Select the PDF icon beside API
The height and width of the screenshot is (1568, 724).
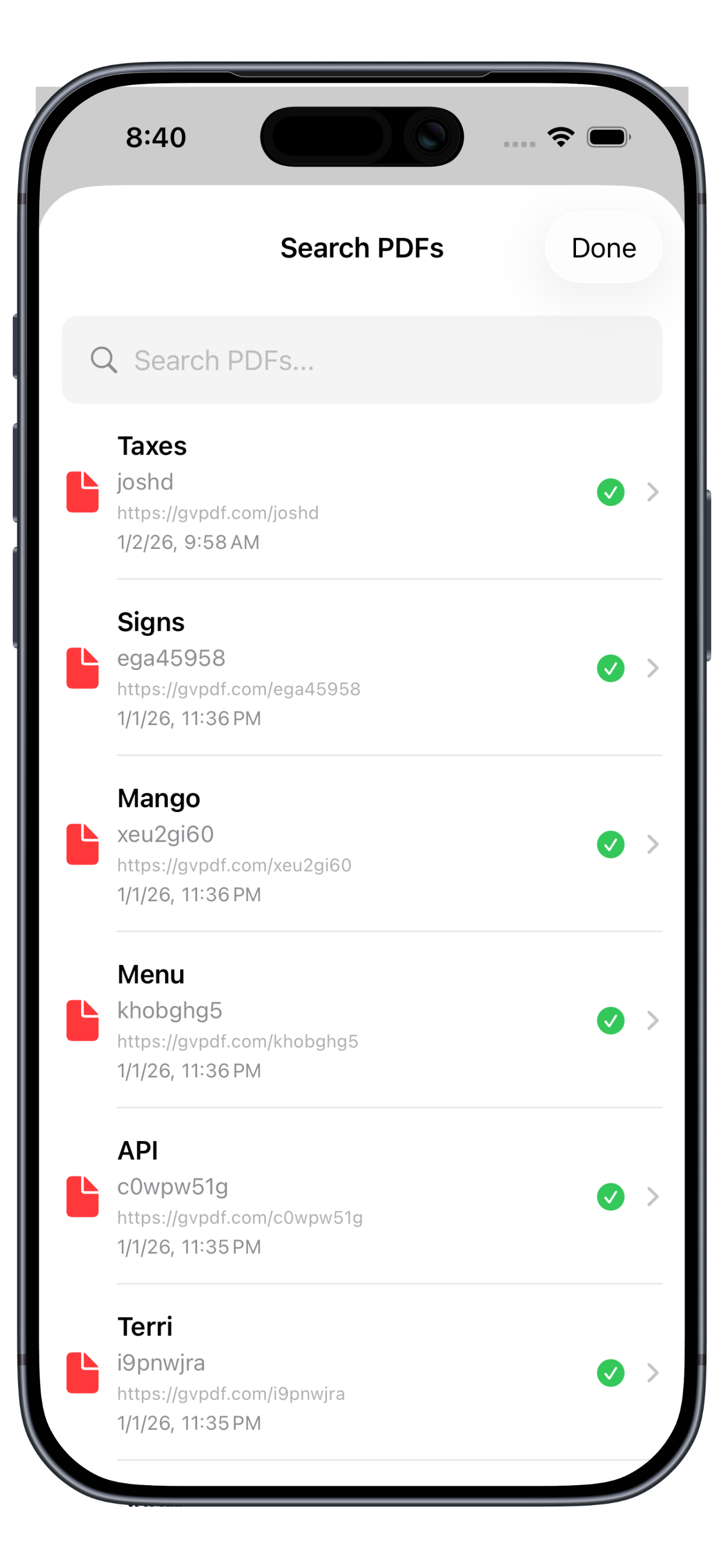(x=82, y=1196)
